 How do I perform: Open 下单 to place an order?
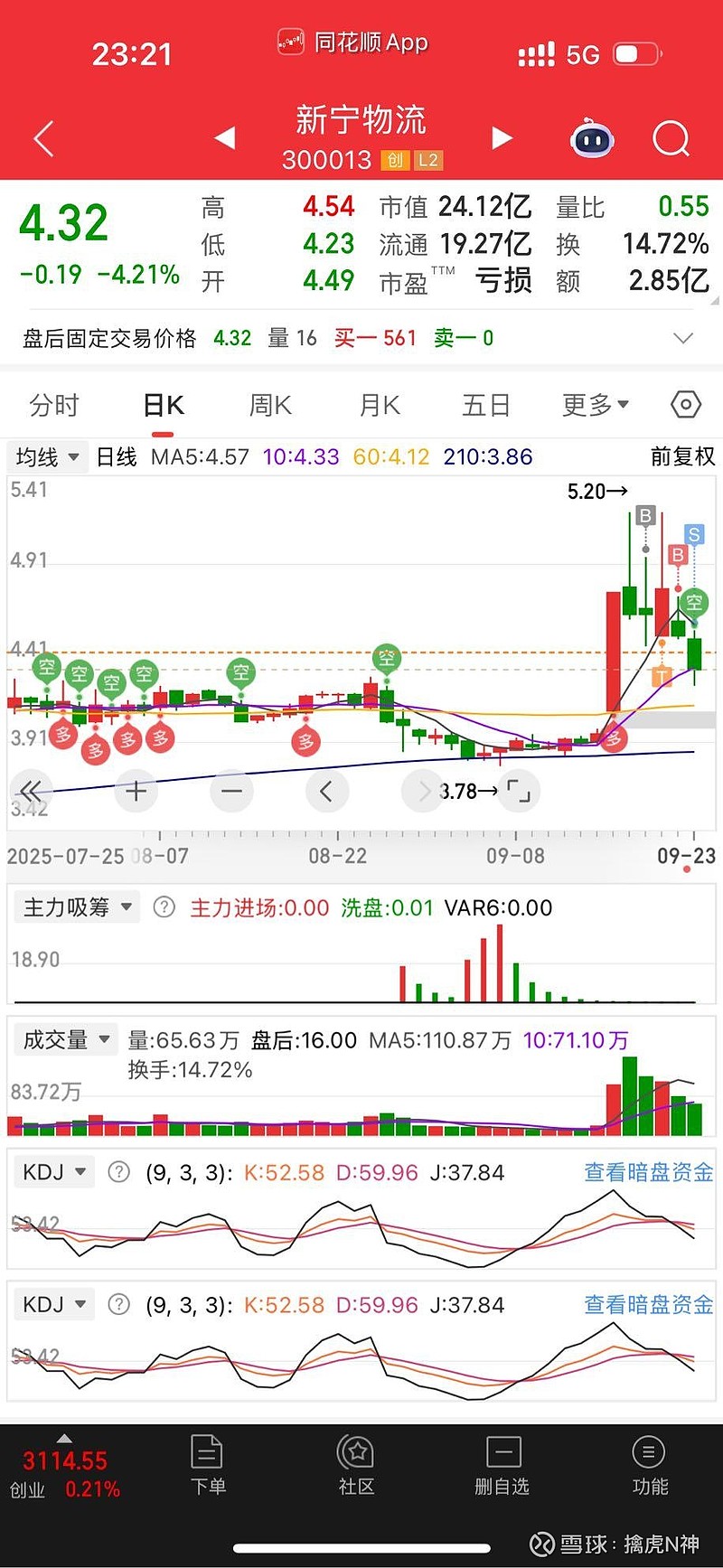[208, 1466]
